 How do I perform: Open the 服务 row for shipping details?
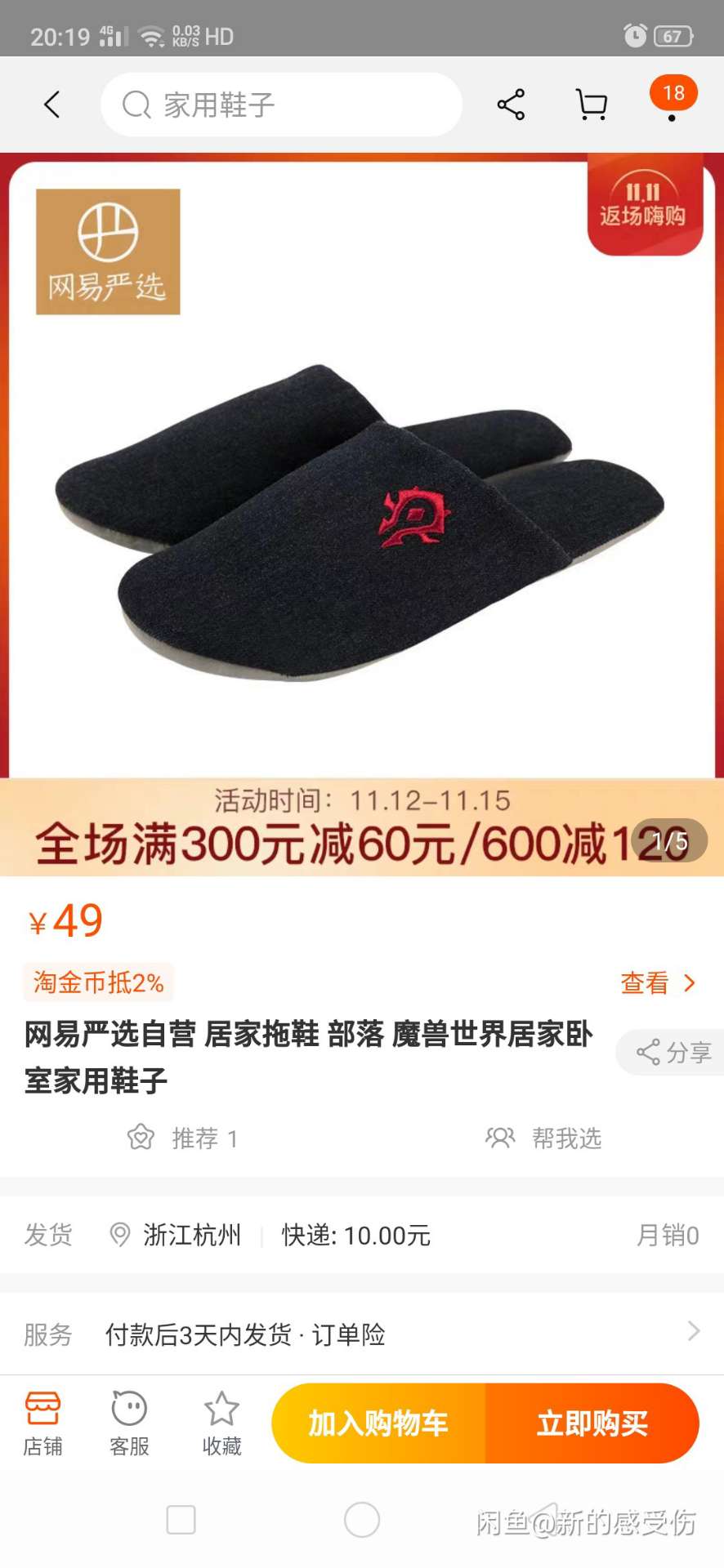pyautogui.click(x=362, y=1334)
